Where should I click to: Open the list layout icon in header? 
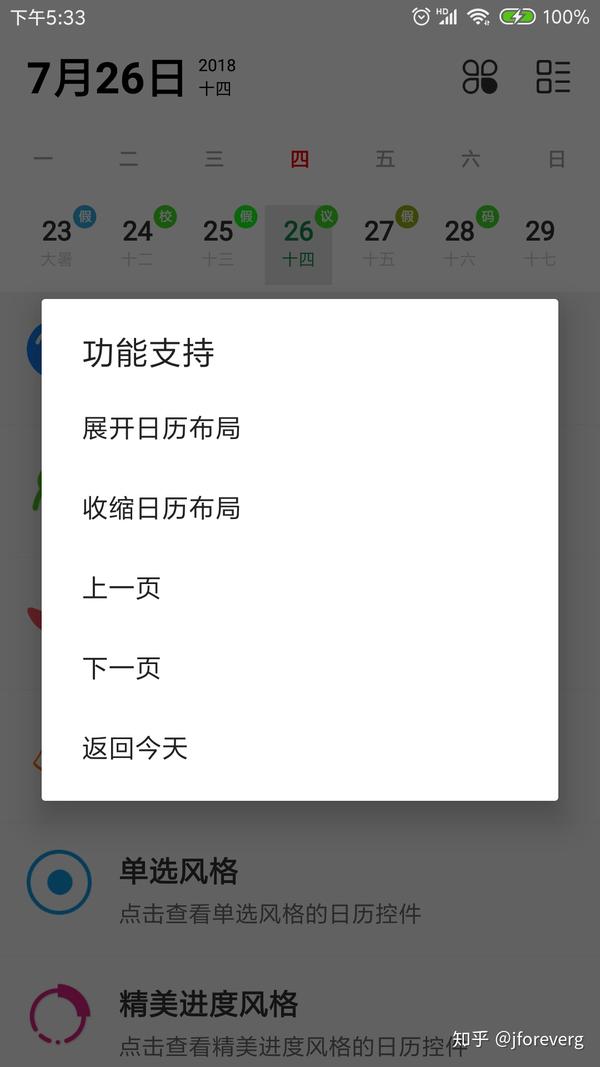coord(553,77)
